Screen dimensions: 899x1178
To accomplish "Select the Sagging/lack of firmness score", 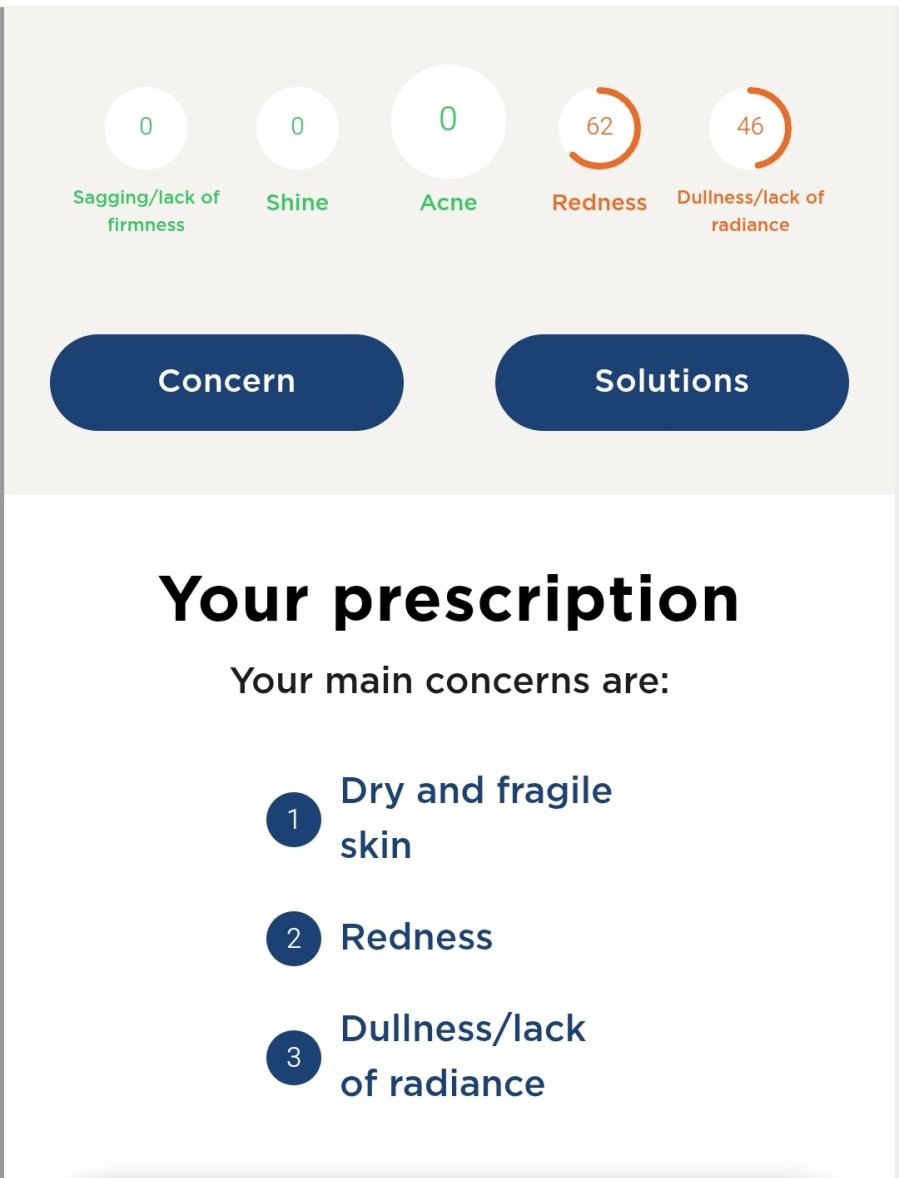I will pyautogui.click(x=146, y=128).
